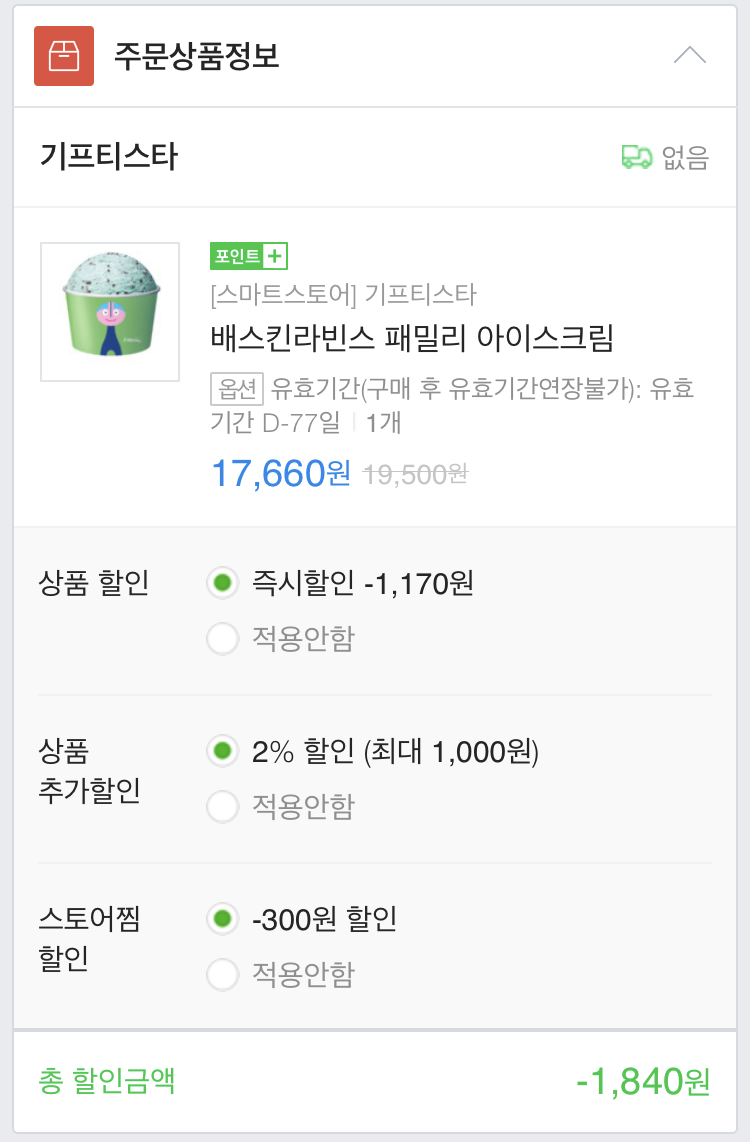Choose 적용안함 for 상품 추가할인
This screenshot has height=1142, width=750.
coord(223,806)
